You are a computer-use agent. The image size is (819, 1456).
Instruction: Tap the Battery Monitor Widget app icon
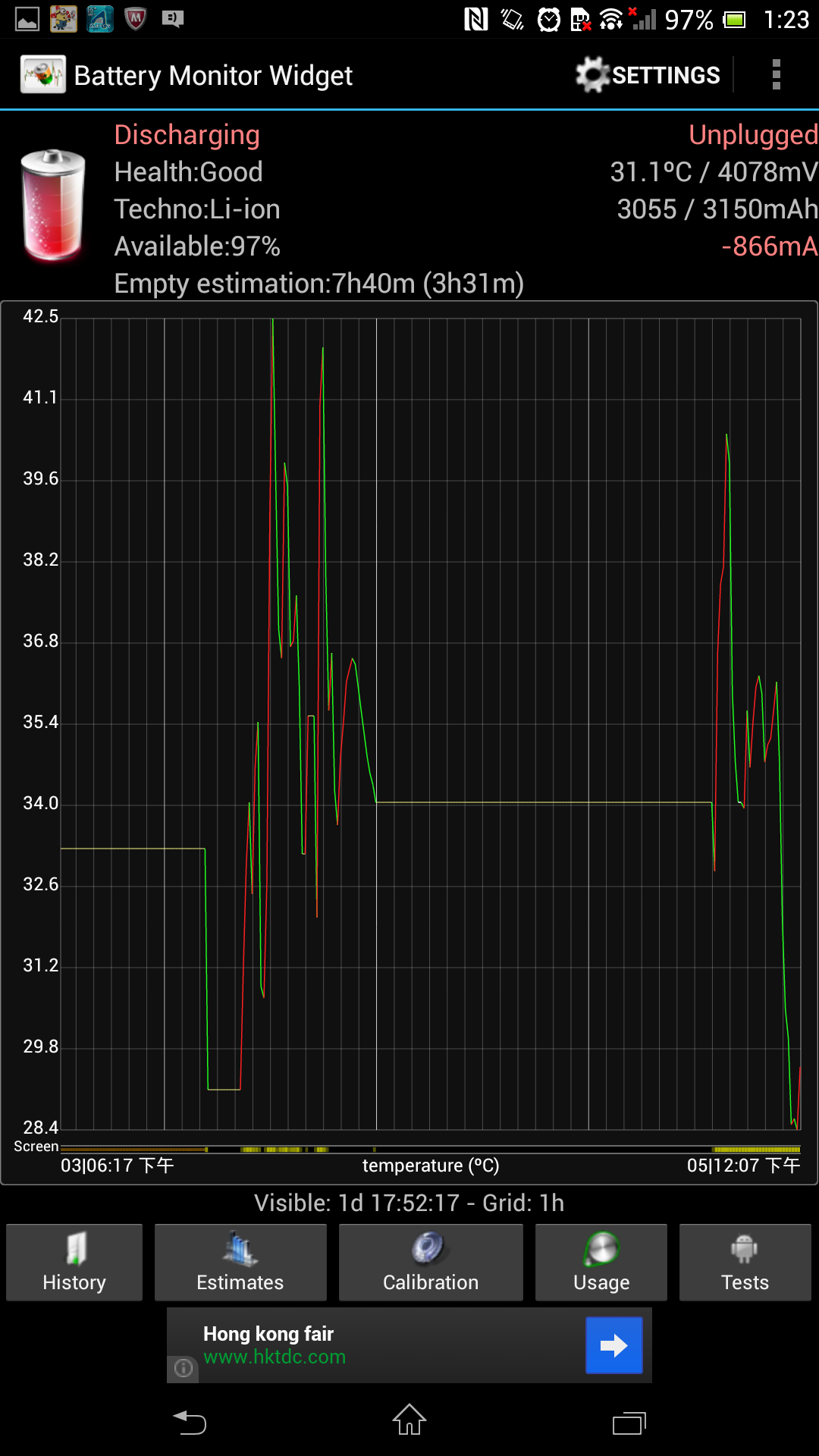[43, 74]
